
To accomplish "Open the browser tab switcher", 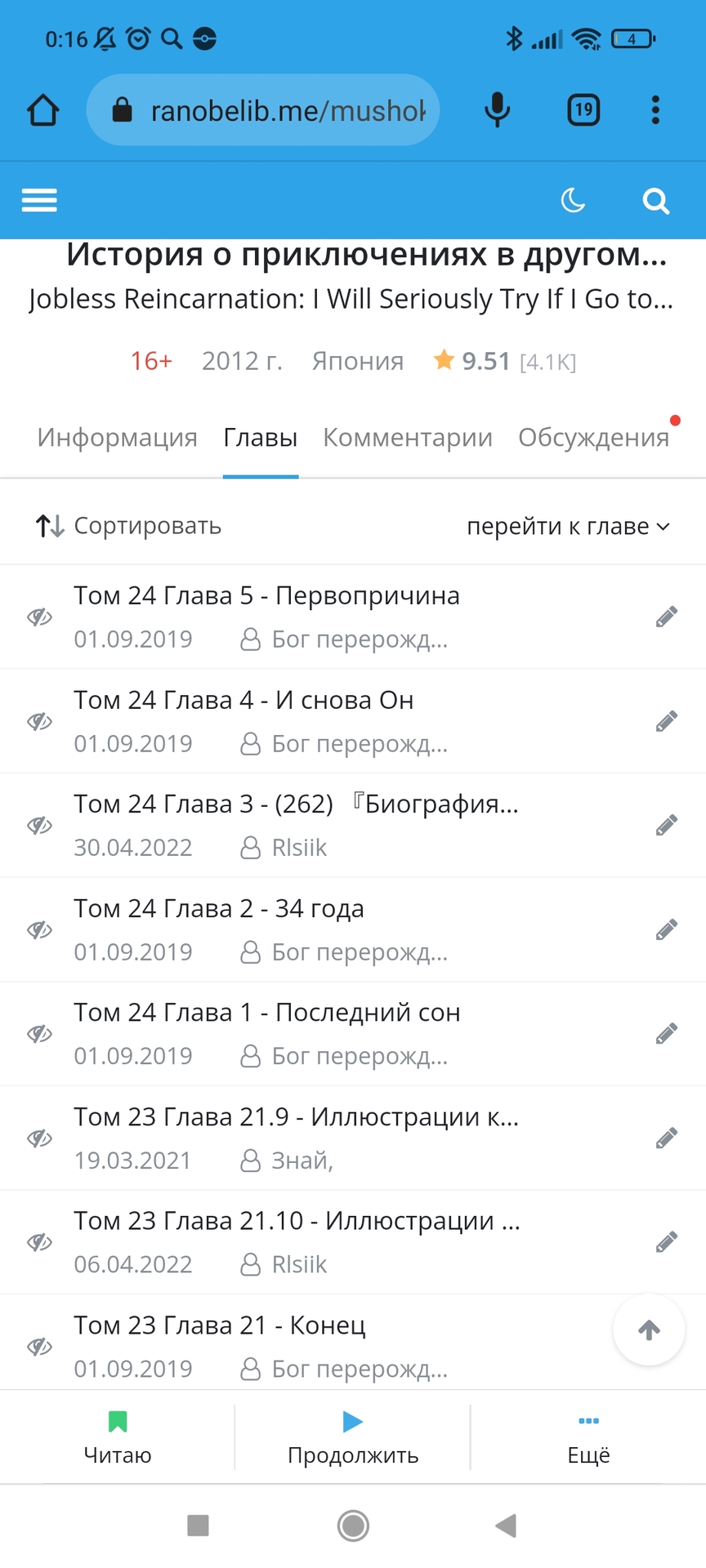I will point(583,110).
